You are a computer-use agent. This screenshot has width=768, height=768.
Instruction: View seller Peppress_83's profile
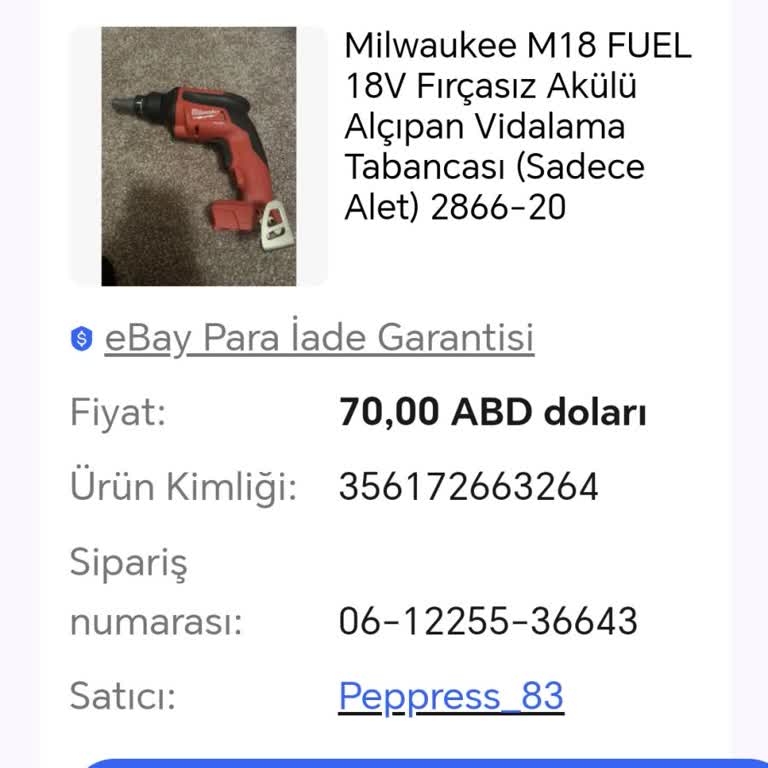tap(451, 696)
